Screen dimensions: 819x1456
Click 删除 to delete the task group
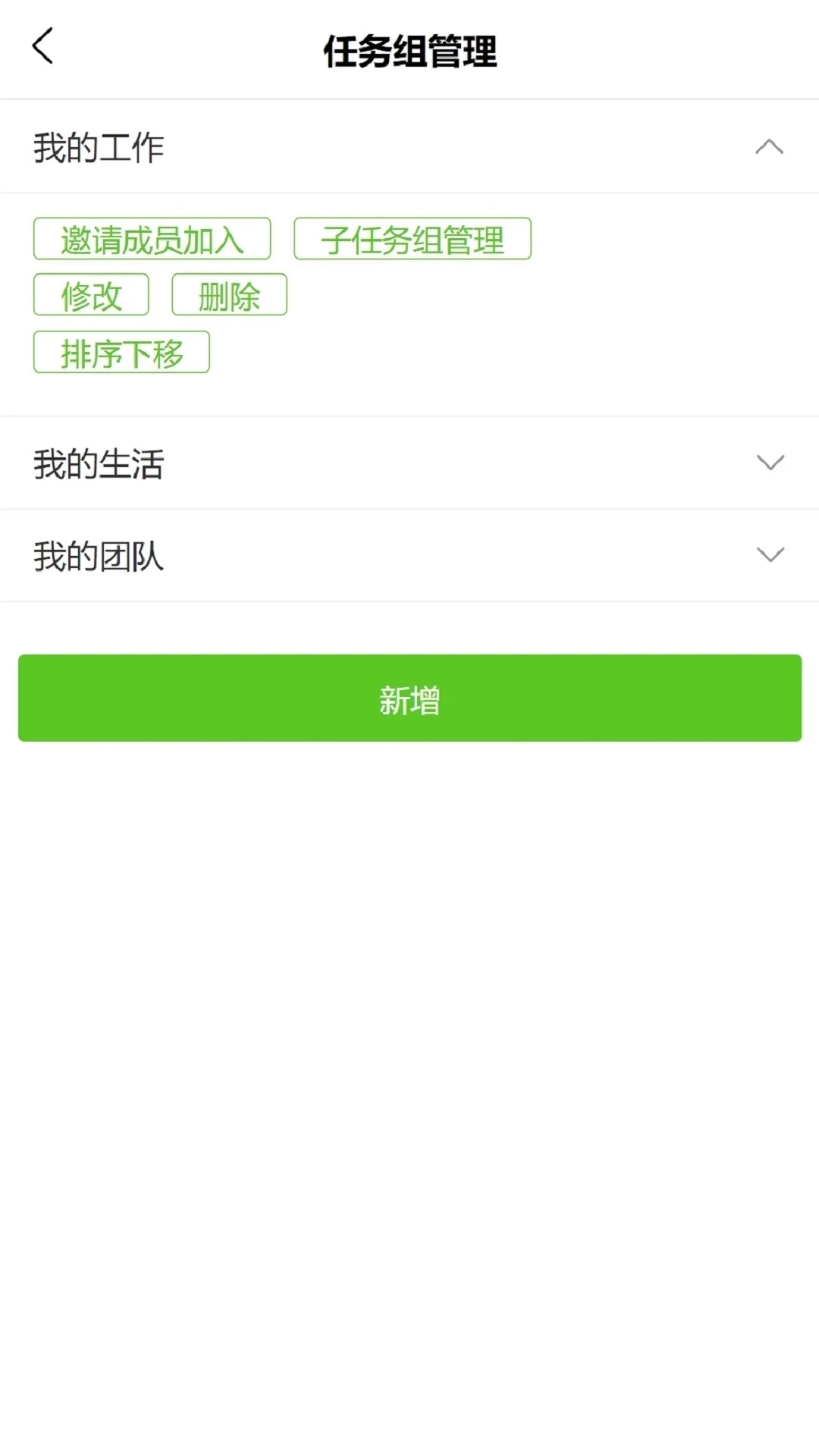click(229, 295)
